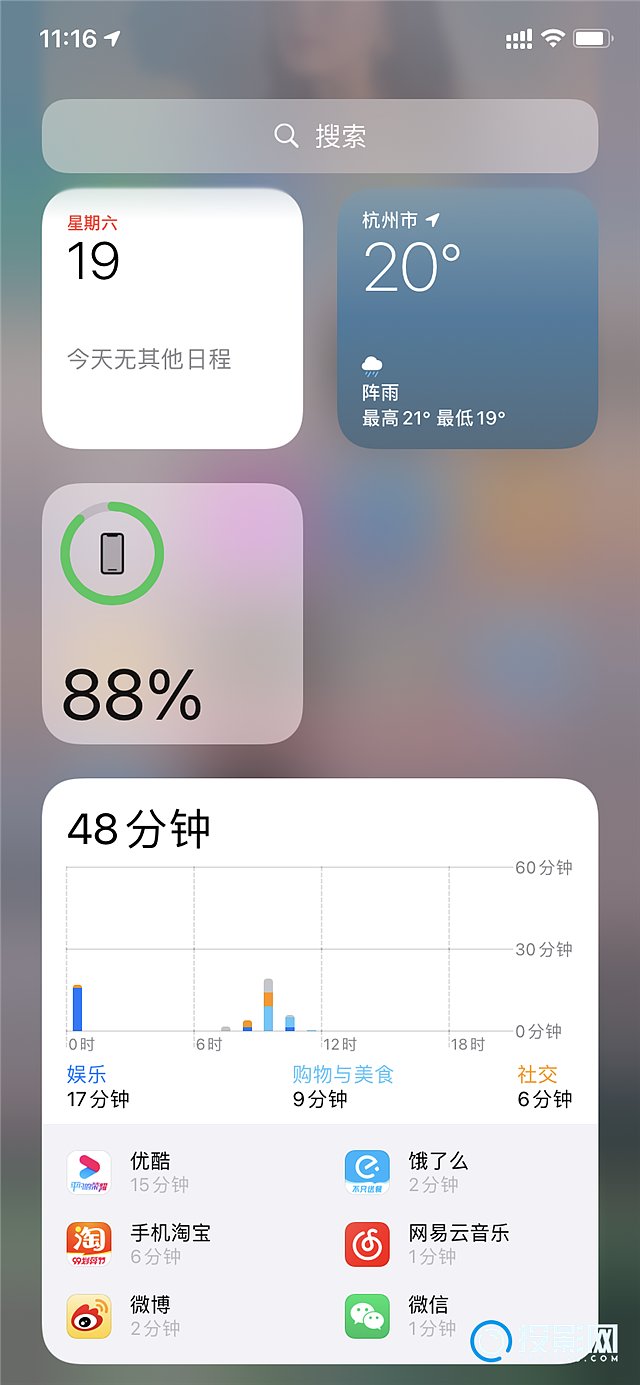Open the 杭州市 weather widget
Image resolution: width=640 pixels, height=1385 pixels.
[467, 318]
